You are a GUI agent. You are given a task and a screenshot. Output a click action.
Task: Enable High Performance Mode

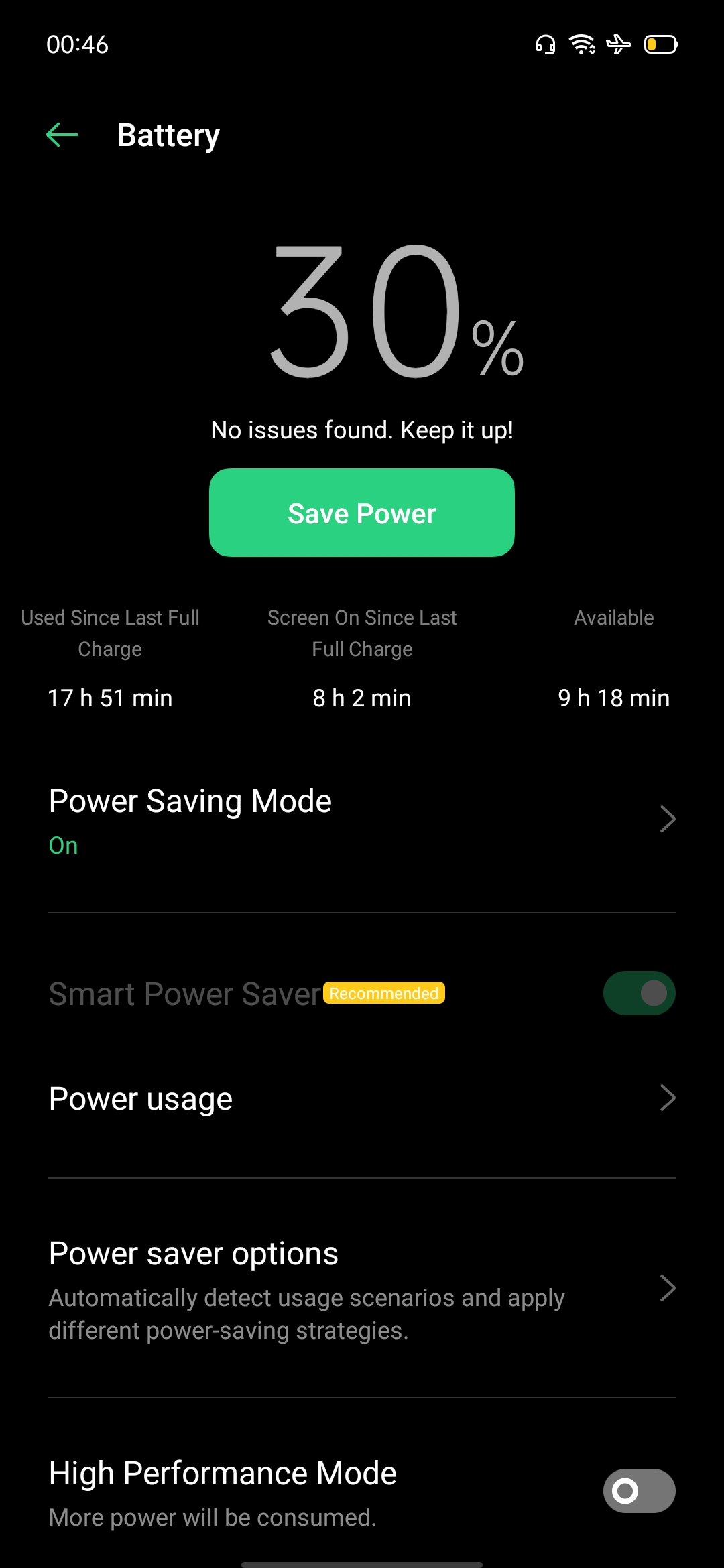click(x=639, y=1491)
